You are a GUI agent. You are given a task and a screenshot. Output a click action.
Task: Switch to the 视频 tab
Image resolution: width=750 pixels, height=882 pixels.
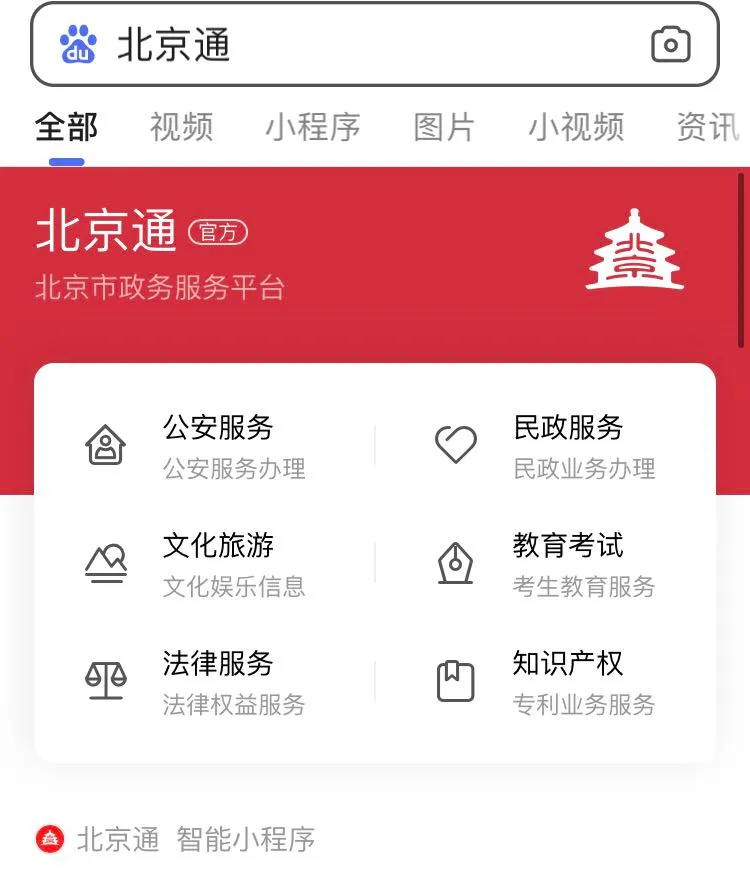tap(180, 127)
